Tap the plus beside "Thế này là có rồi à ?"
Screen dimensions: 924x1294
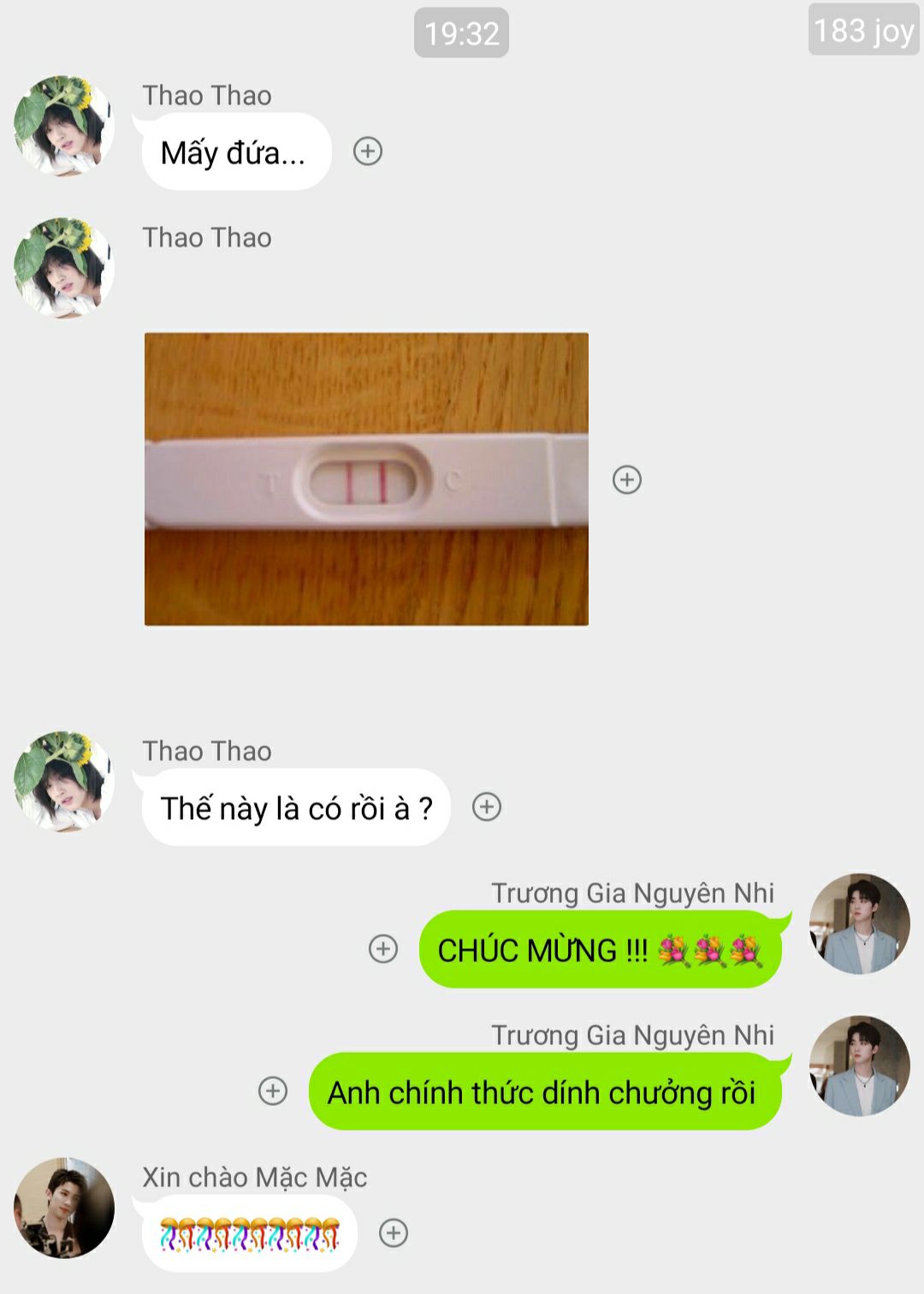tap(487, 807)
